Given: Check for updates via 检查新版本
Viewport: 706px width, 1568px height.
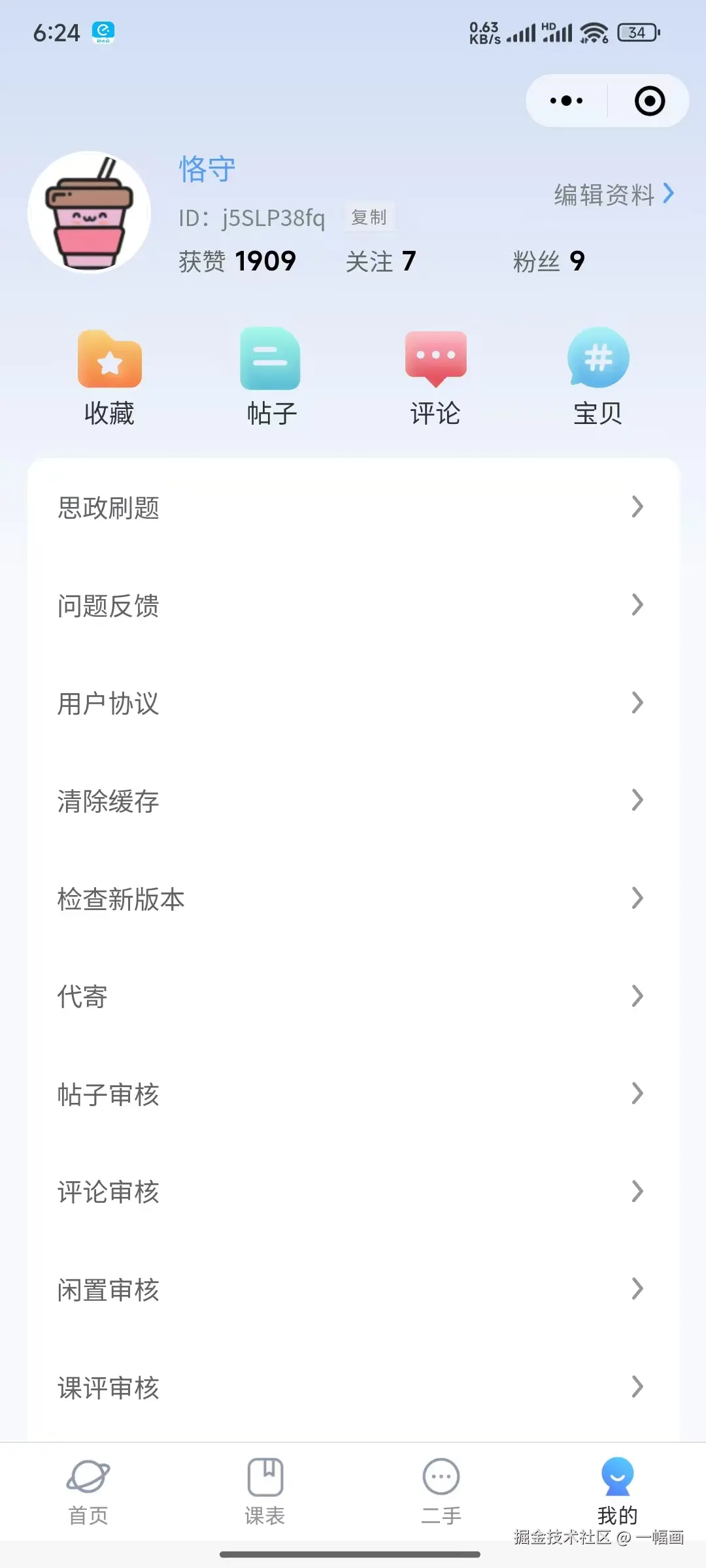Looking at the screenshot, I should (x=353, y=899).
